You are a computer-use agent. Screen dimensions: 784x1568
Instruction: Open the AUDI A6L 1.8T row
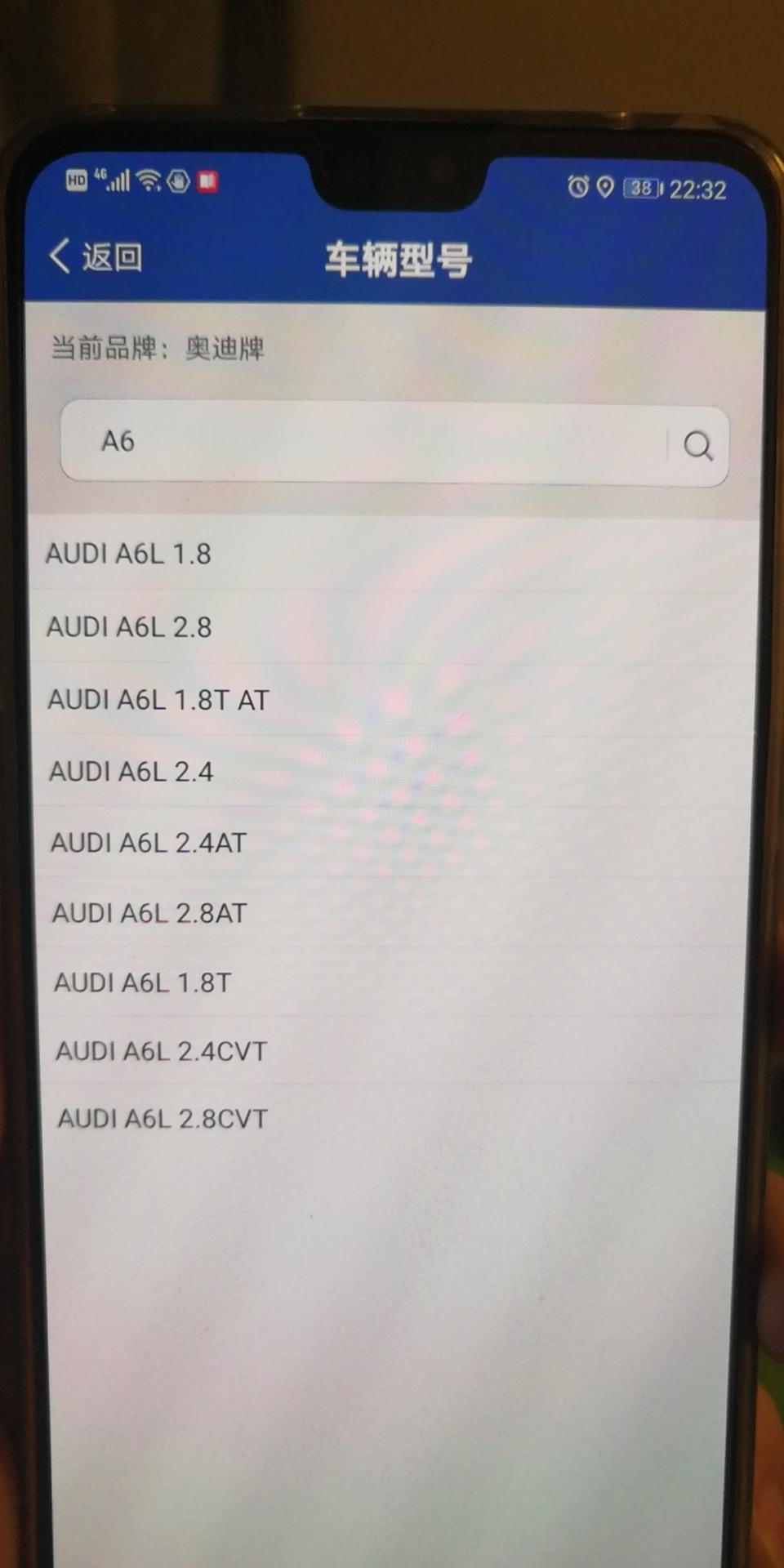point(144,982)
